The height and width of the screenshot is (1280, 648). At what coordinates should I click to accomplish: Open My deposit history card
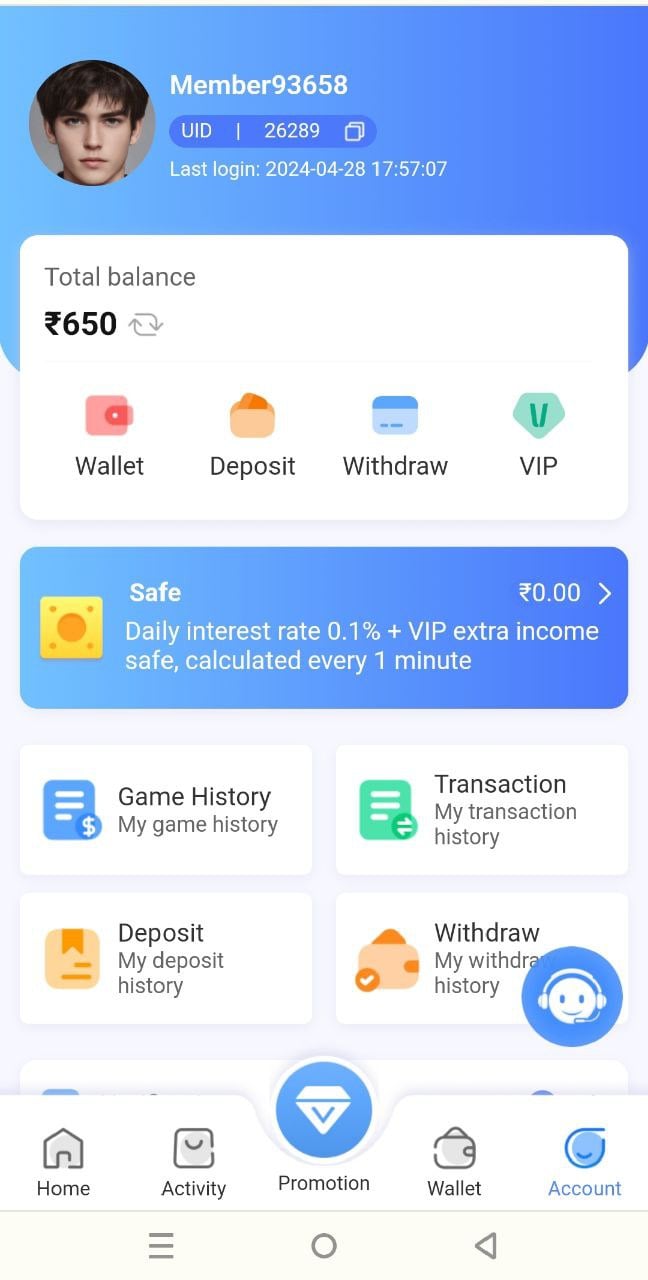tap(166, 958)
